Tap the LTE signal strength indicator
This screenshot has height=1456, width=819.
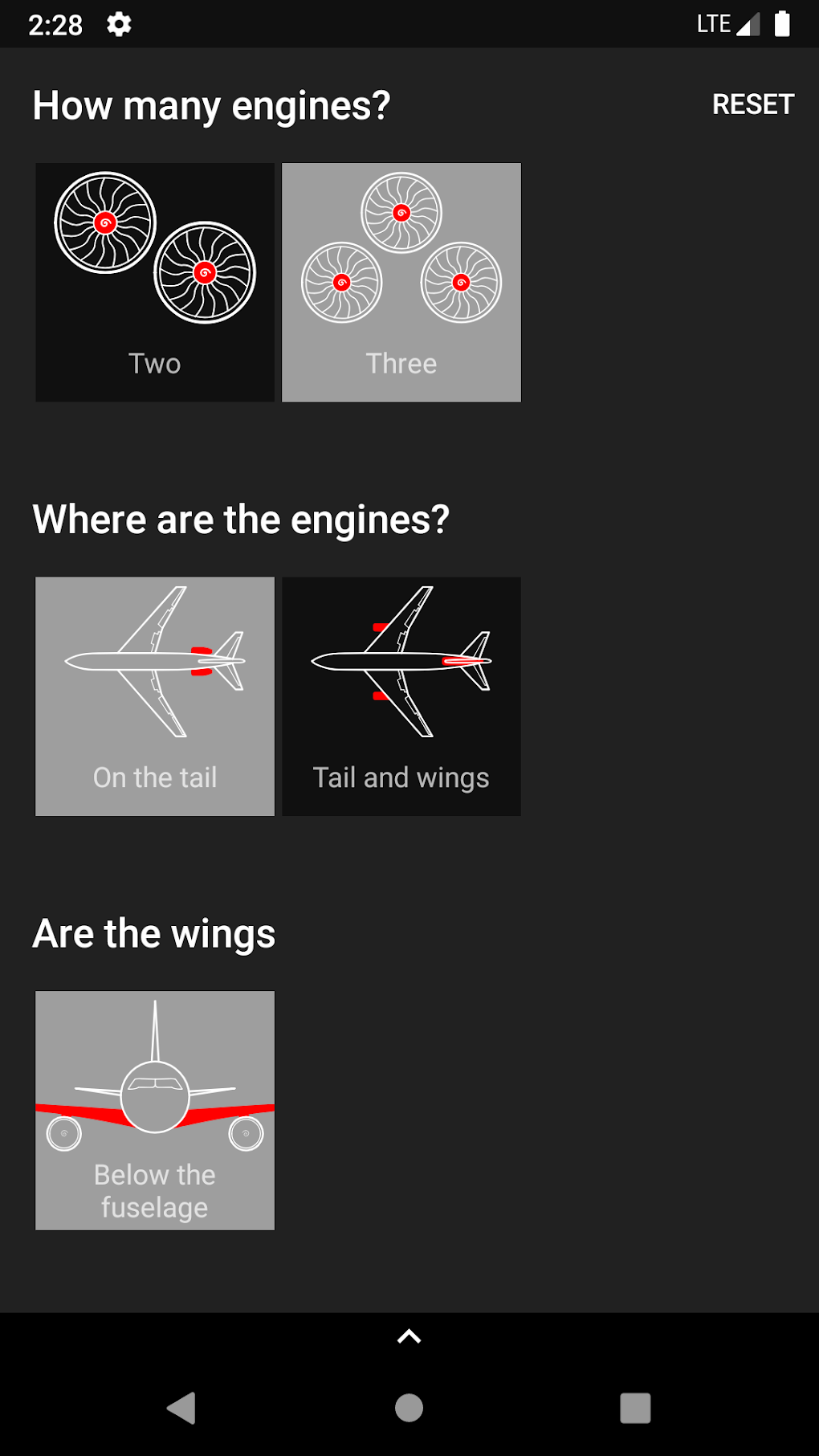point(748,24)
